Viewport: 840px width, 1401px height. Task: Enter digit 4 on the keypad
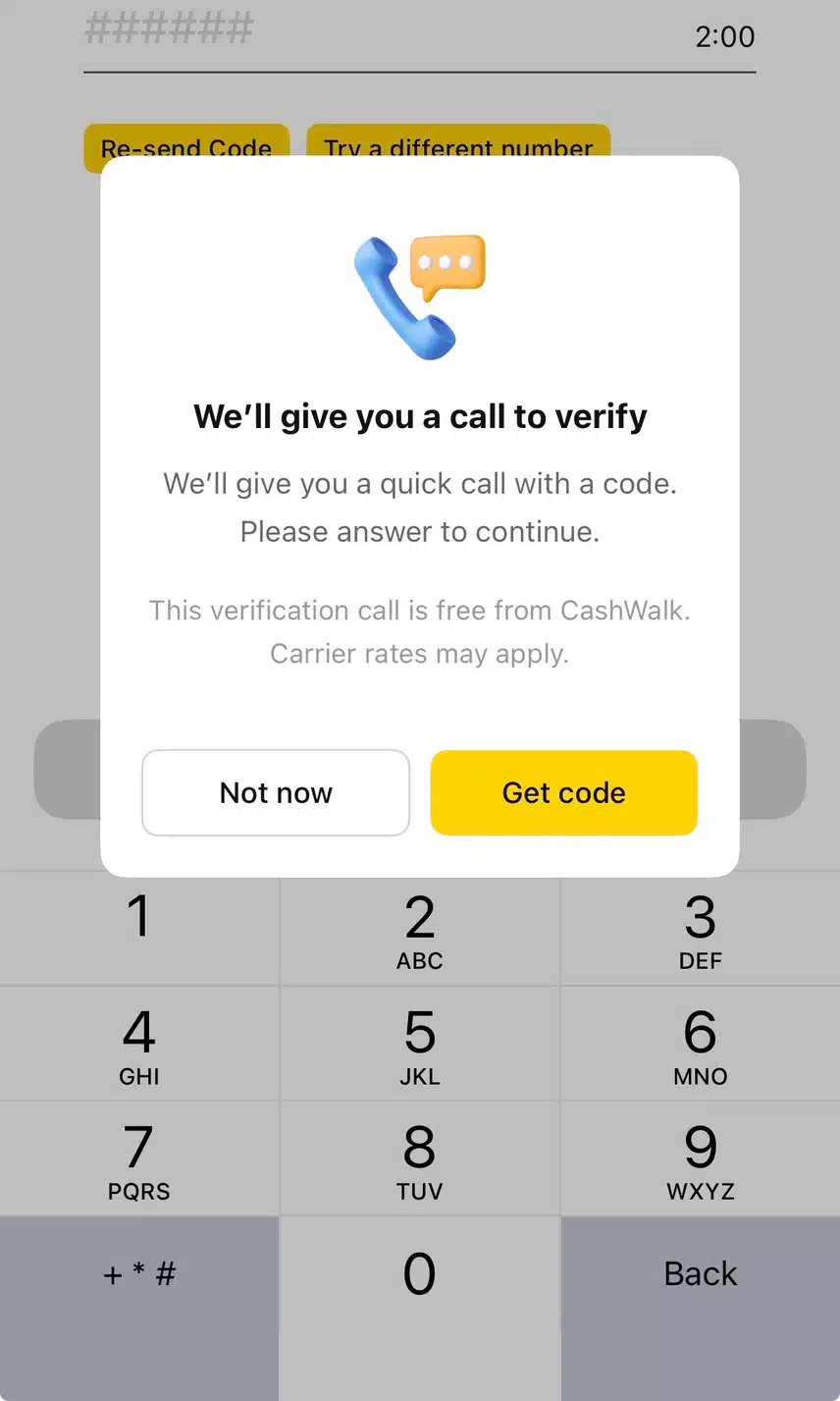[x=139, y=1045]
